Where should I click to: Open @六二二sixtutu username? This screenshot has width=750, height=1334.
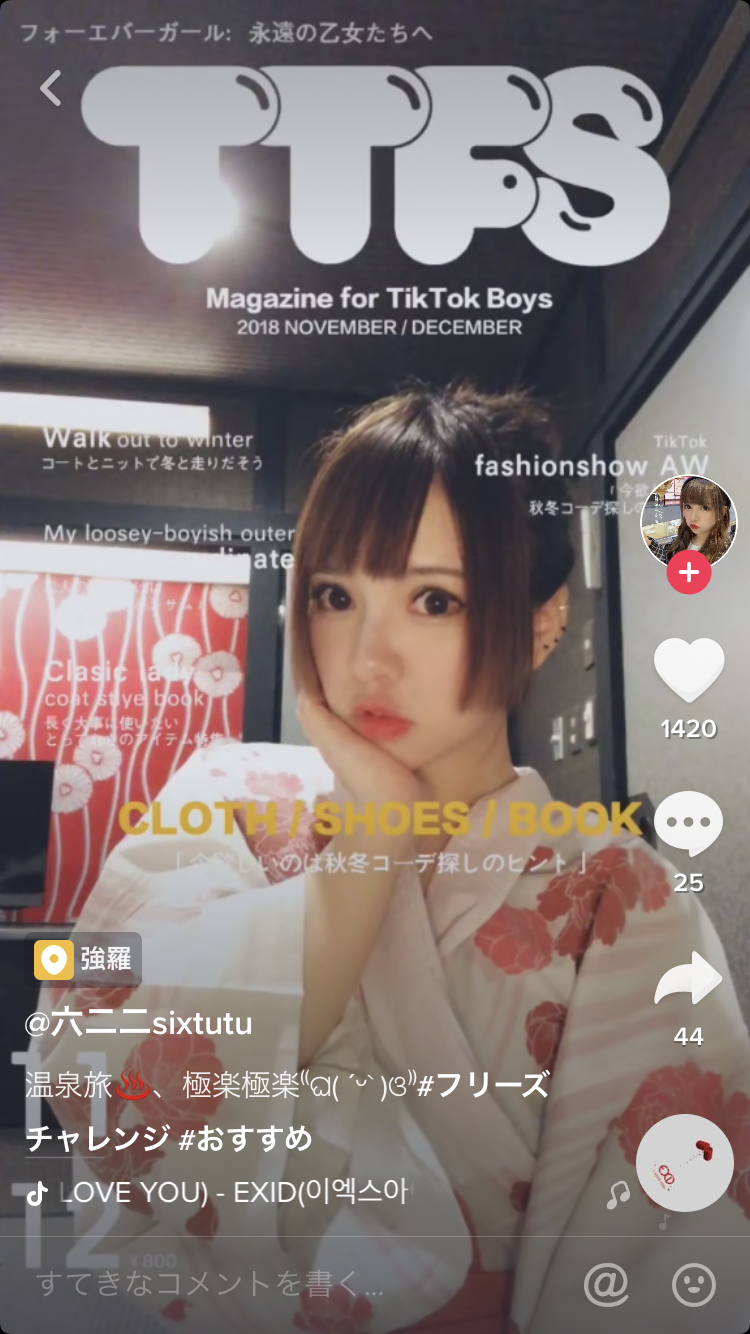[138, 1024]
